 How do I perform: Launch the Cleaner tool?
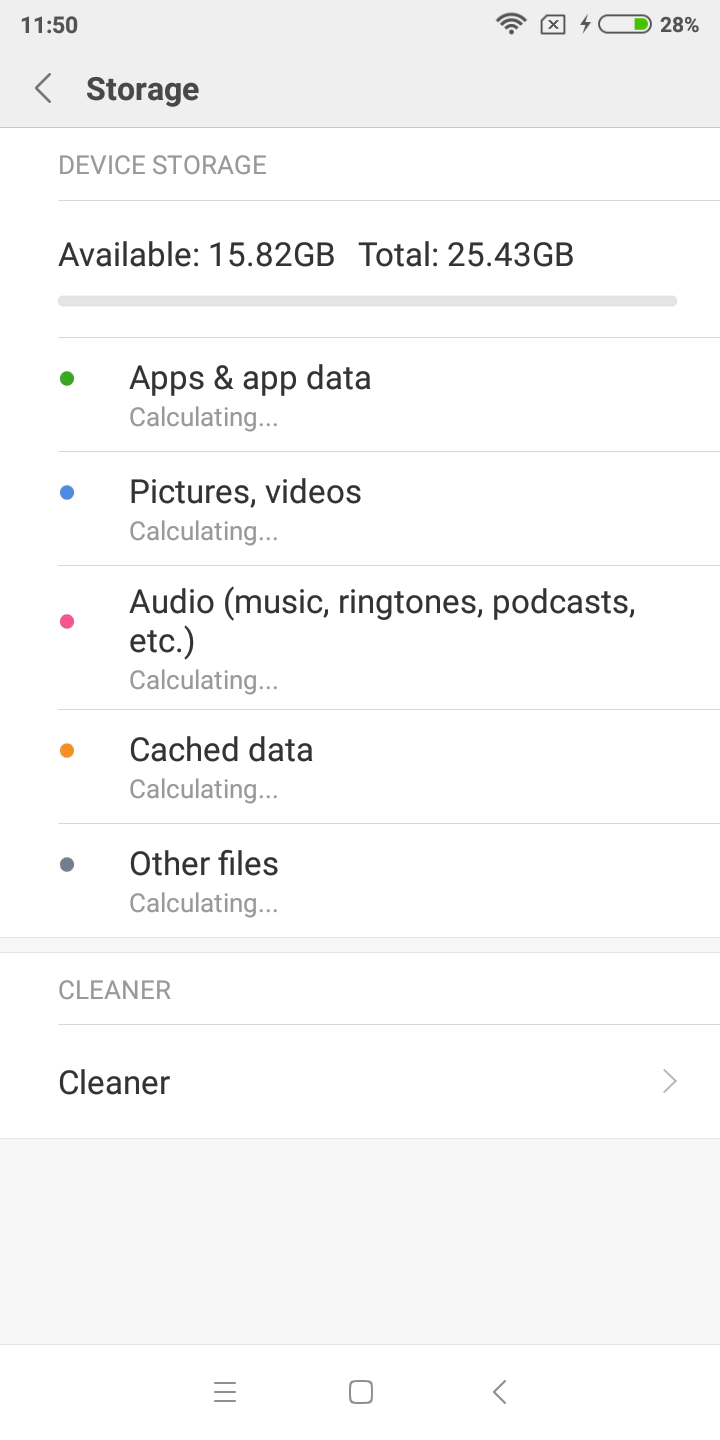360,1082
